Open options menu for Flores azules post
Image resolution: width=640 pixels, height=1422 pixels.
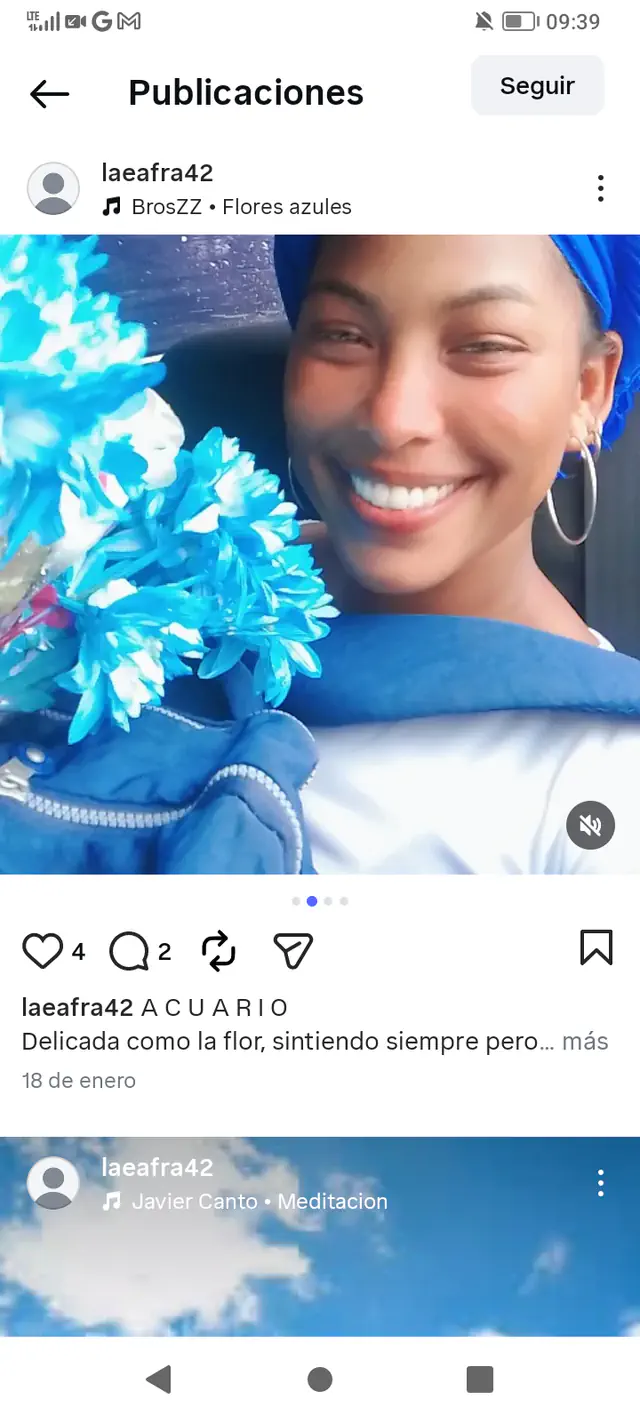coord(600,188)
